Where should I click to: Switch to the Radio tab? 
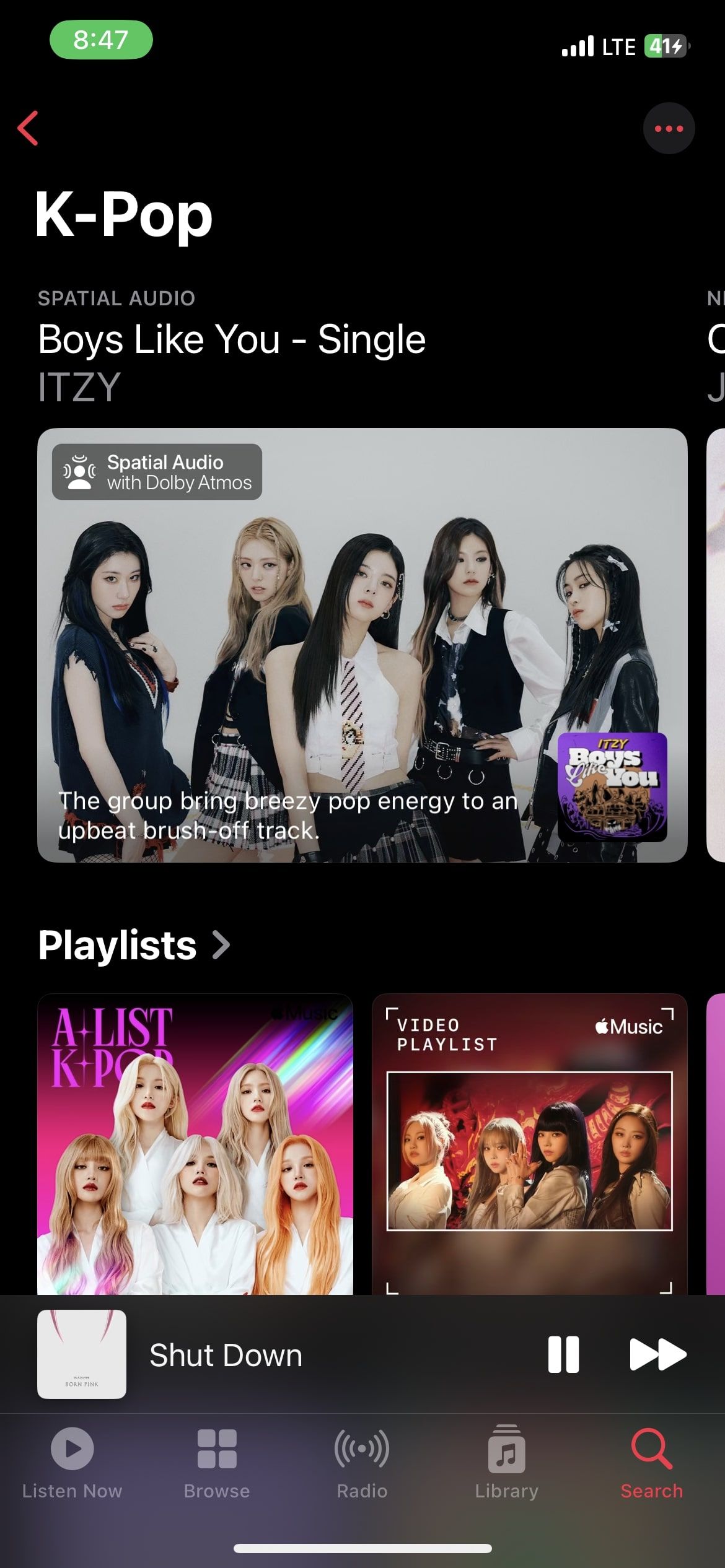click(362, 1464)
